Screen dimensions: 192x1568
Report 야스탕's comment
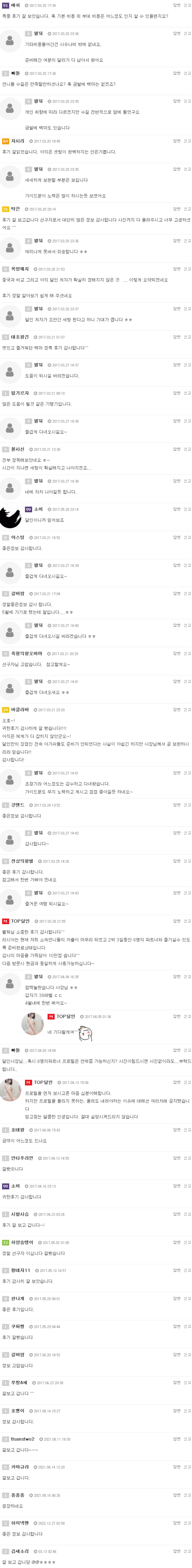click(187, 537)
